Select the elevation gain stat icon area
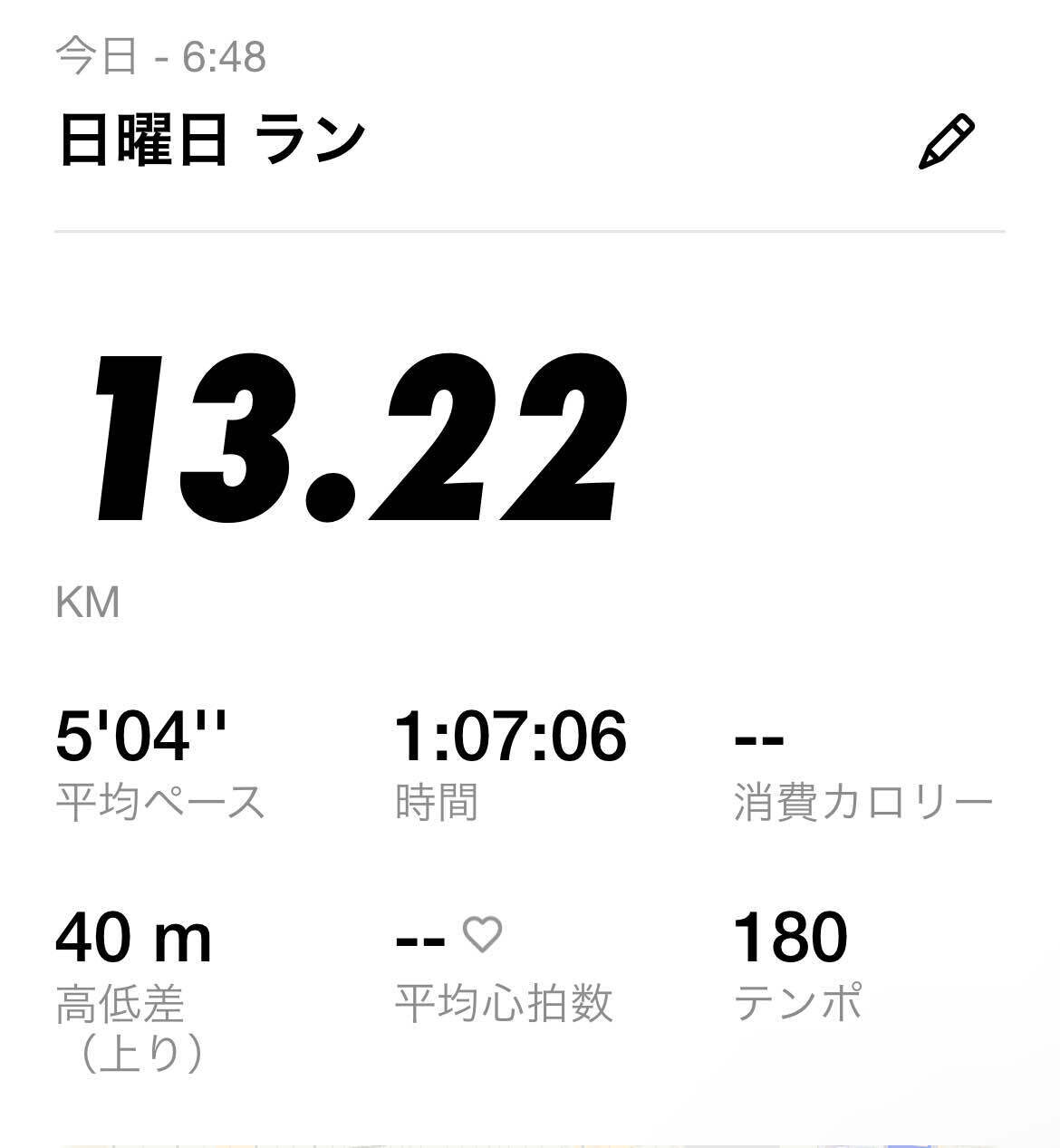This screenshot has height=1148, width=1060. (x=132, y=939)
